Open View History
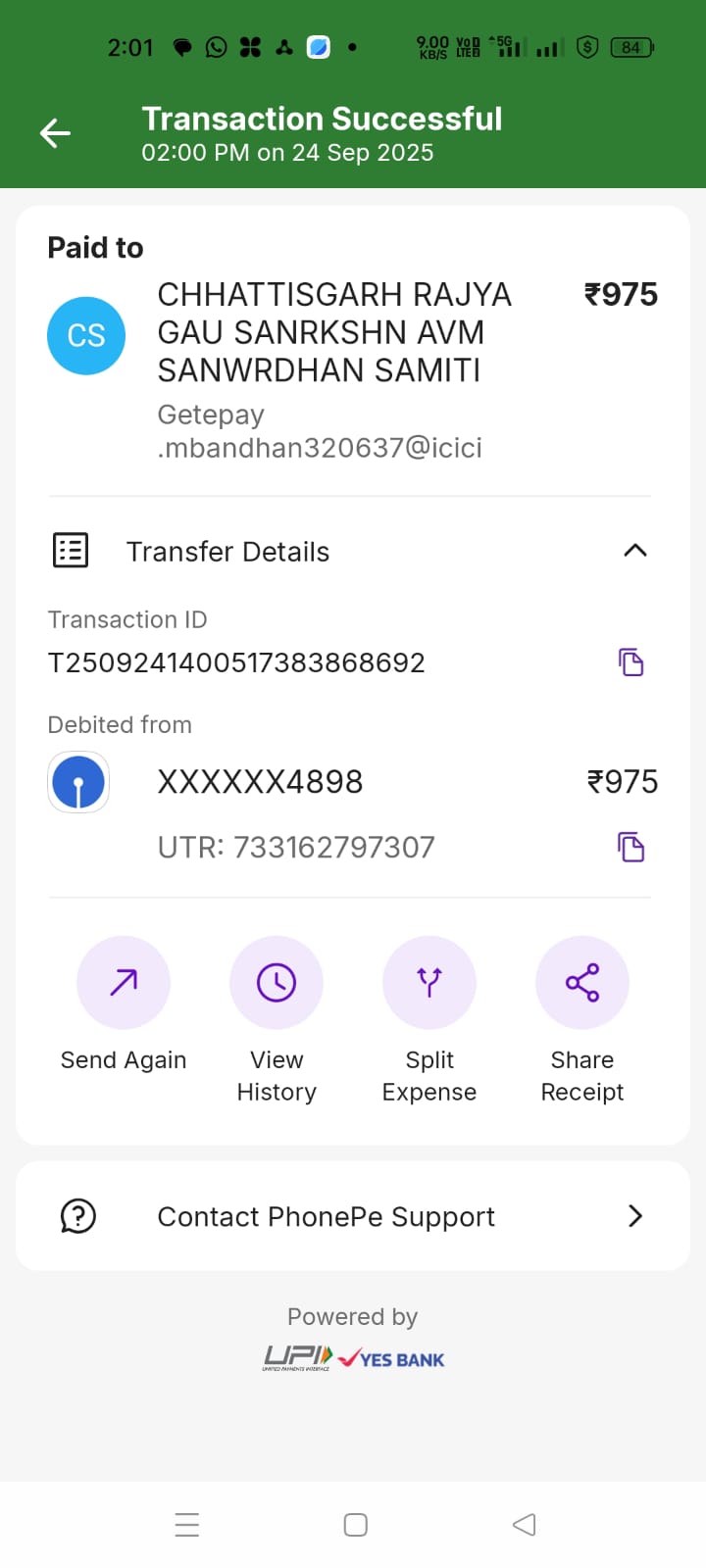The width and height of the screenshot is (706, 1568). coord(277,983)
